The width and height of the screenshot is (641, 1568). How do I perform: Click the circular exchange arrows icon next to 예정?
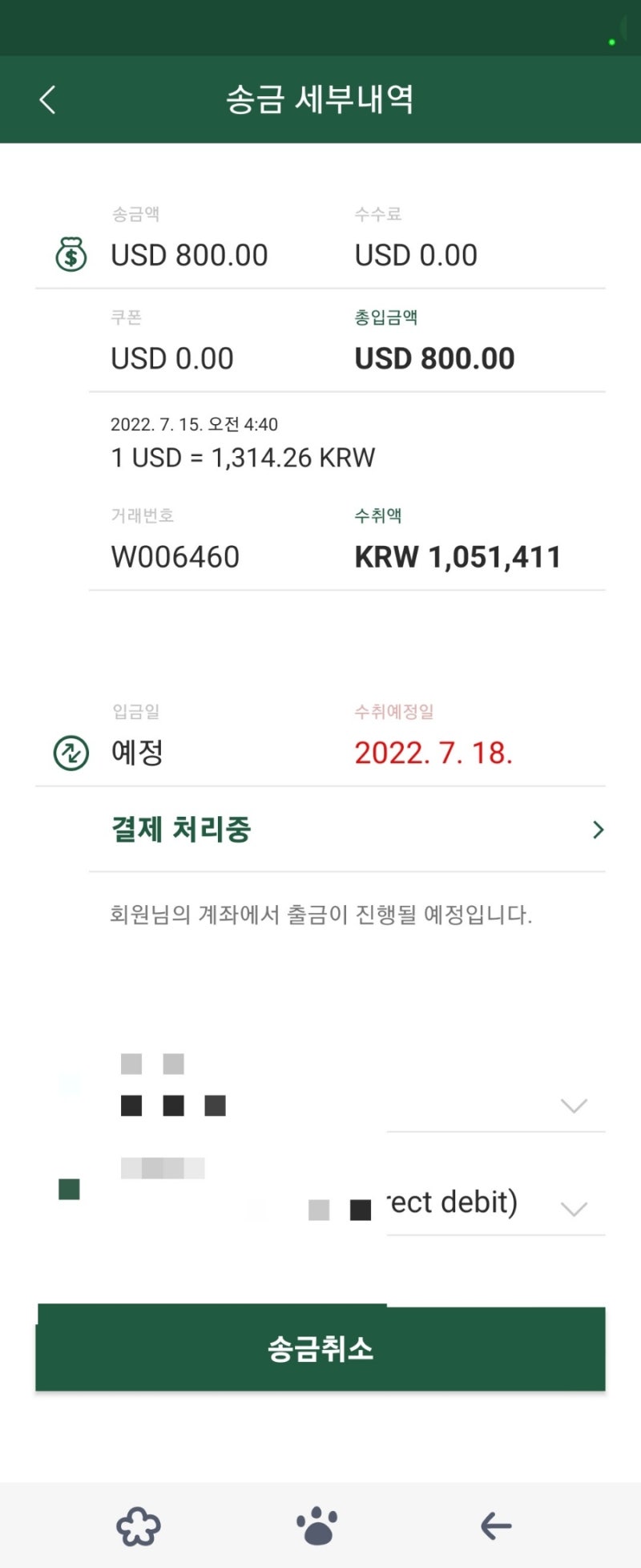(69, 752)
